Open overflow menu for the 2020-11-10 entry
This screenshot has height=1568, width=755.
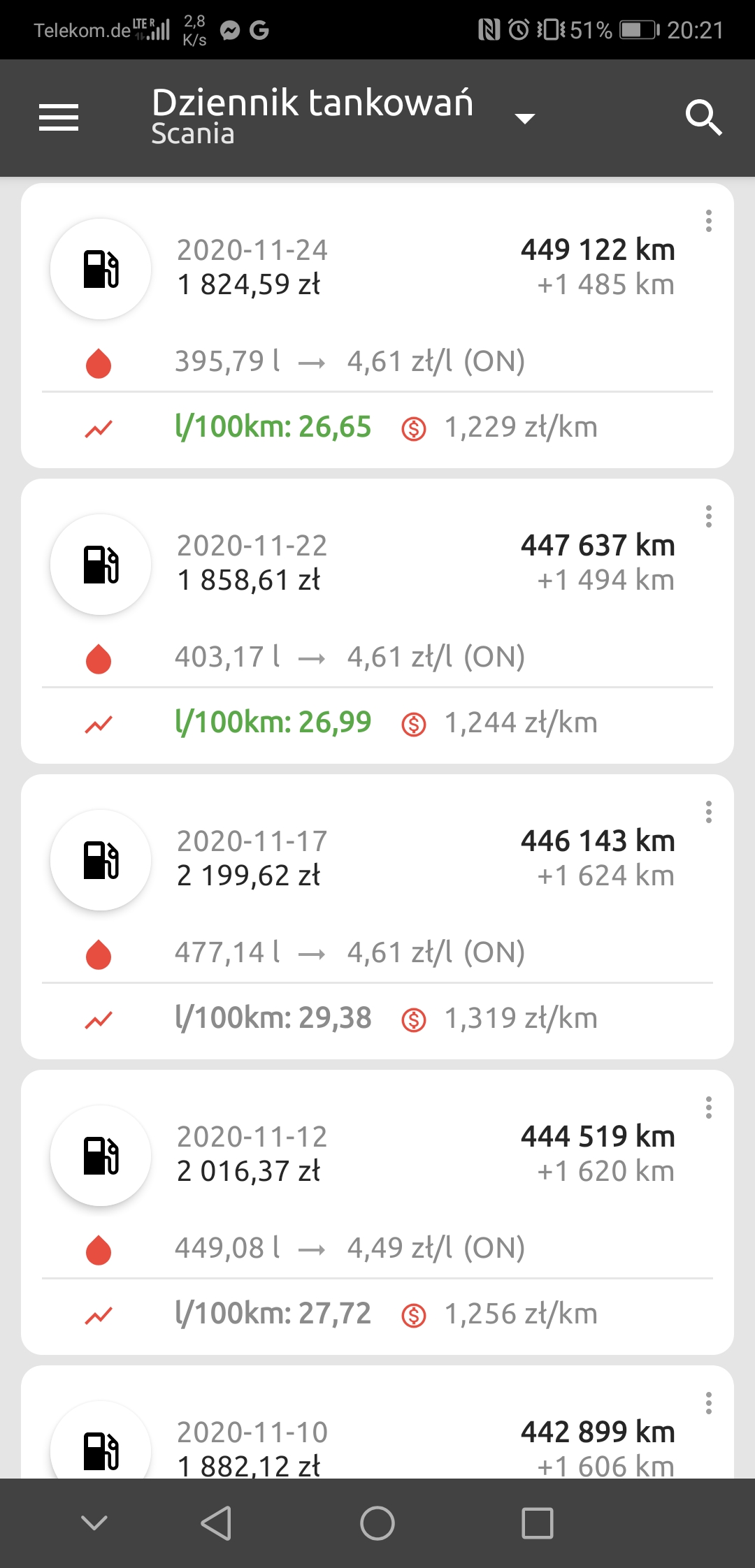click(x=709, y=1403)
